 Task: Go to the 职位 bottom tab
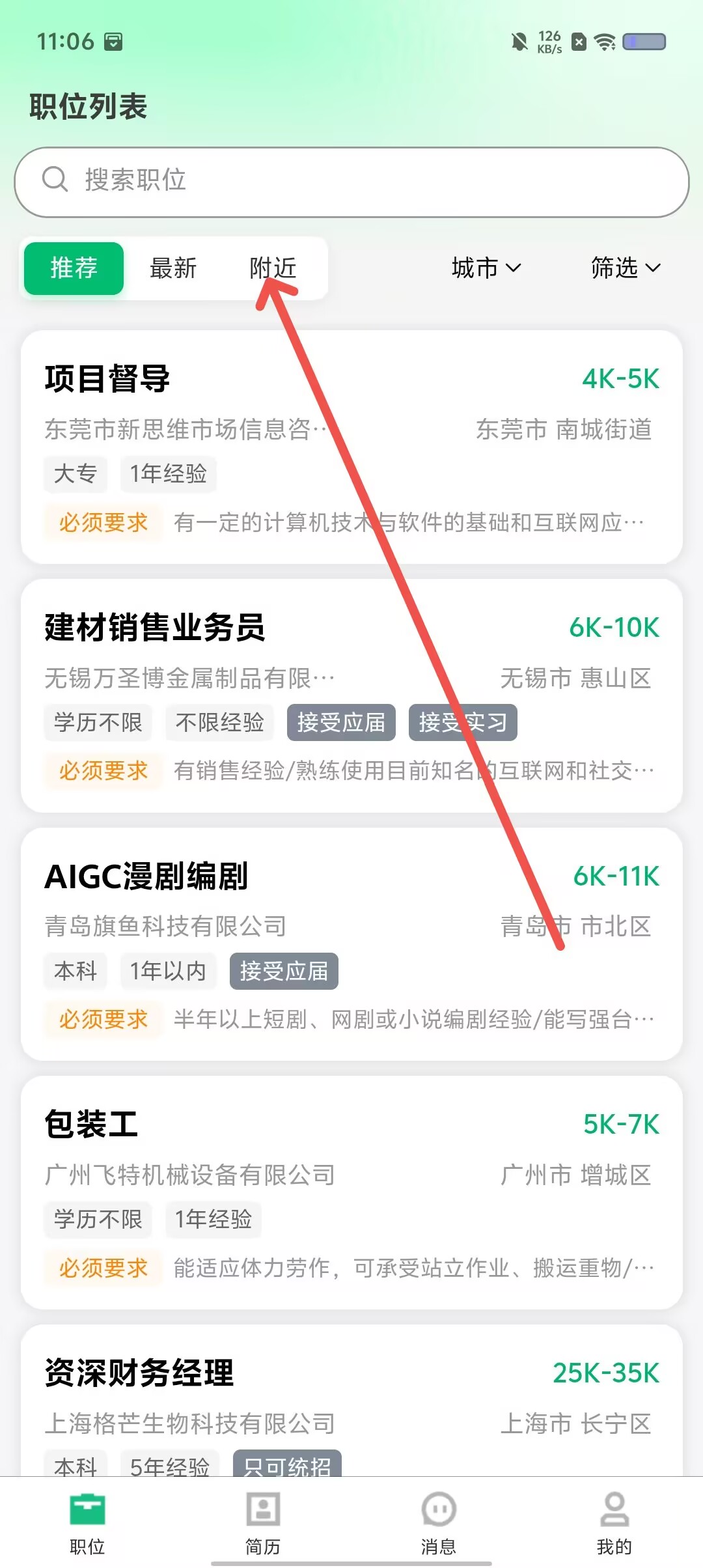[87, 1524]
